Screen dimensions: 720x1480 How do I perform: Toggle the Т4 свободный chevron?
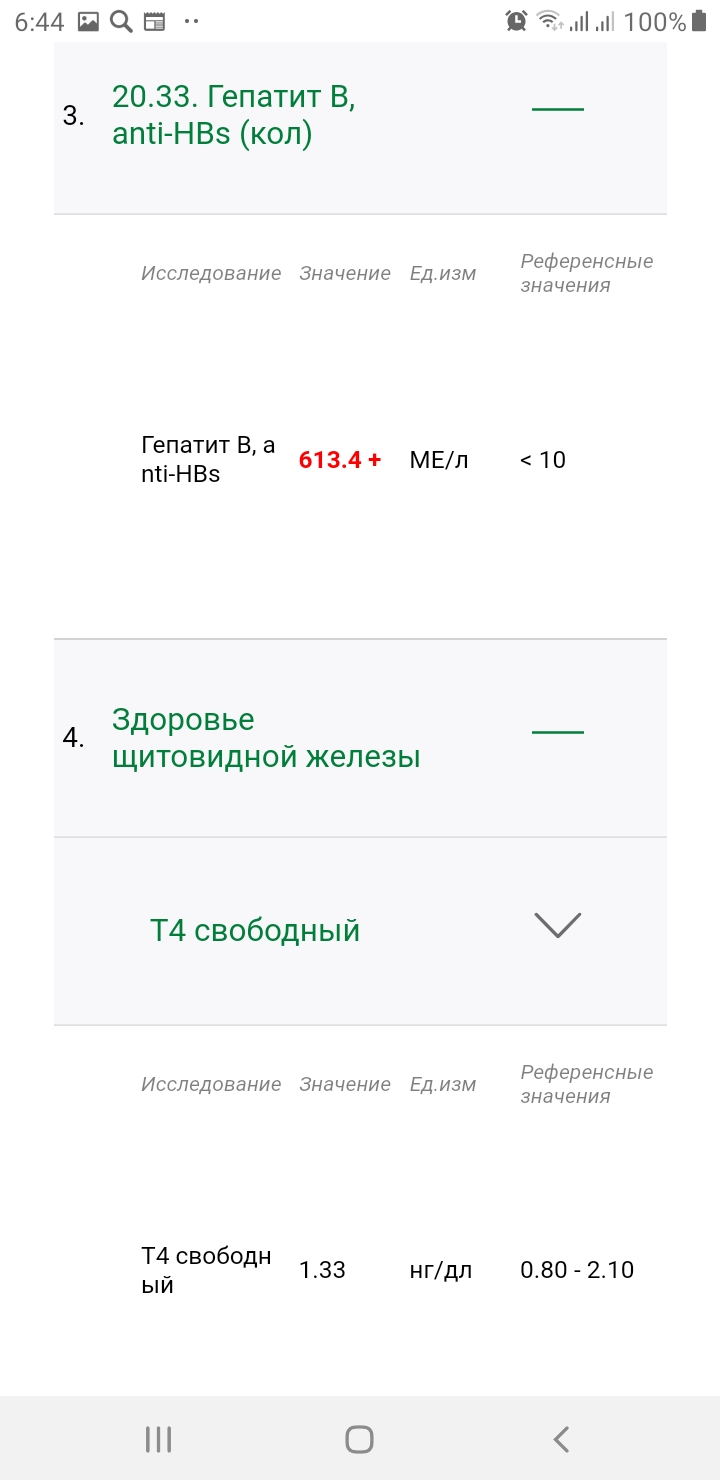coord(557,926)
